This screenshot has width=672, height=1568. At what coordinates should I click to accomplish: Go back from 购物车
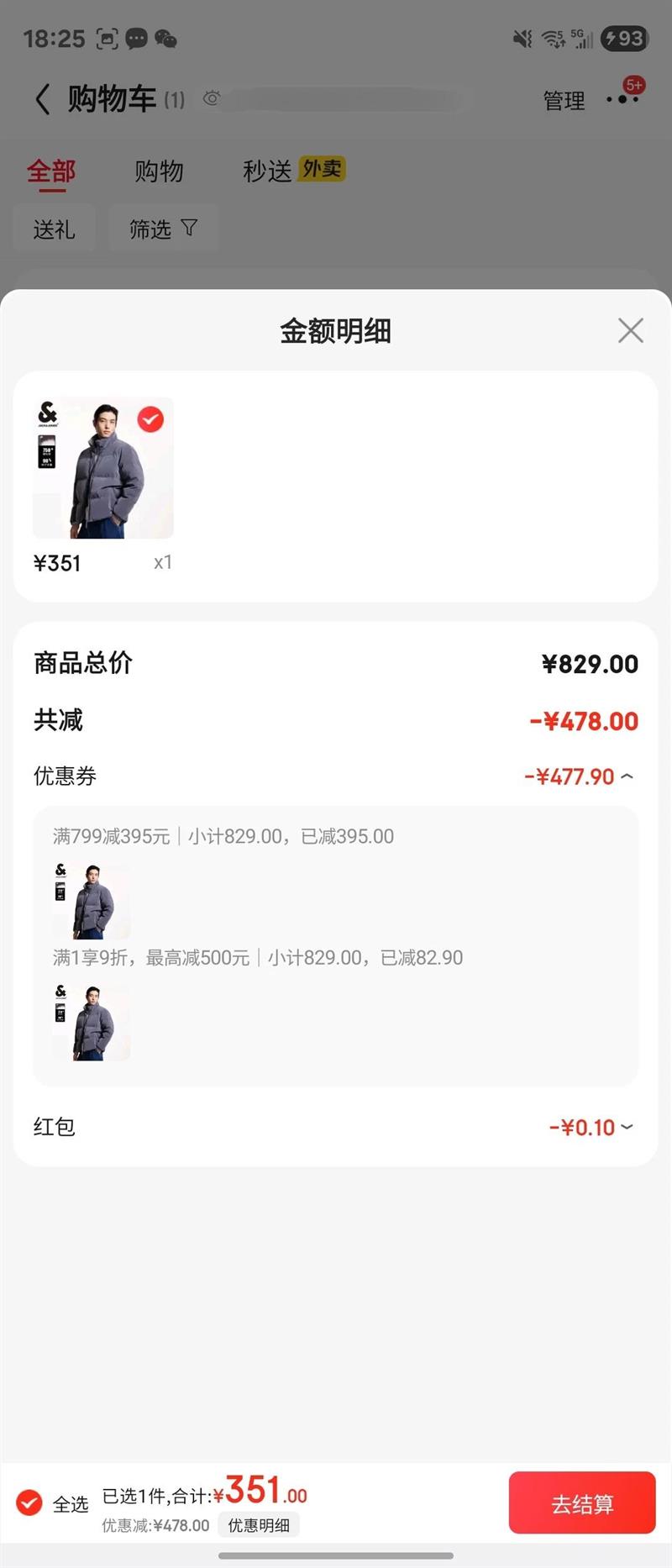(x=43, y=99)
